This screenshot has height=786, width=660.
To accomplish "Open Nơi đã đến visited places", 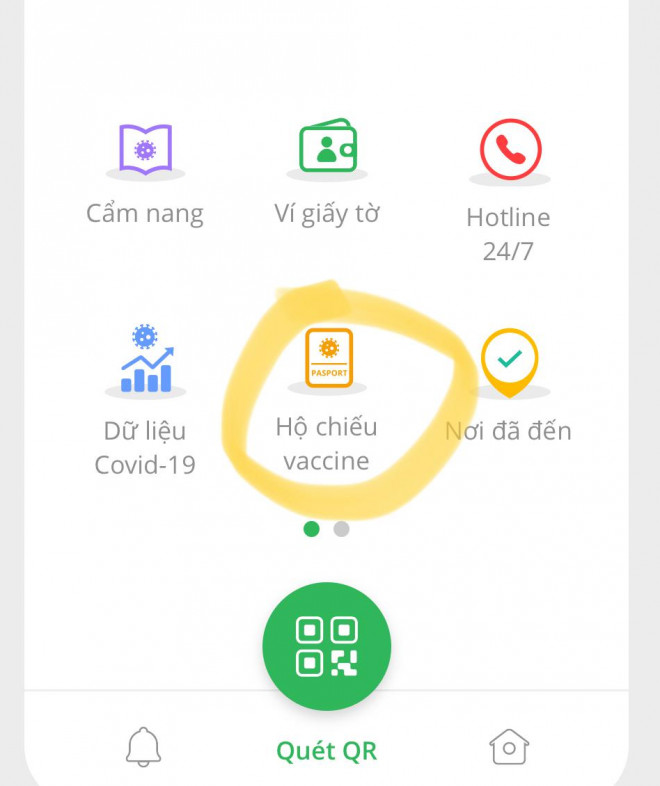I will coord(509,362).
